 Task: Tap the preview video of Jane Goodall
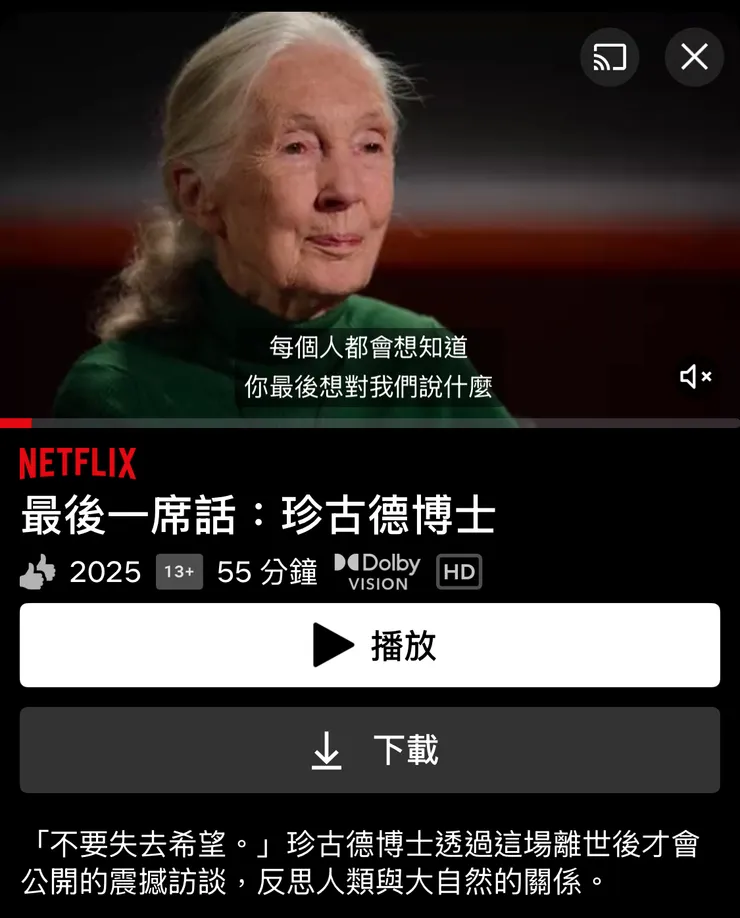370,200
